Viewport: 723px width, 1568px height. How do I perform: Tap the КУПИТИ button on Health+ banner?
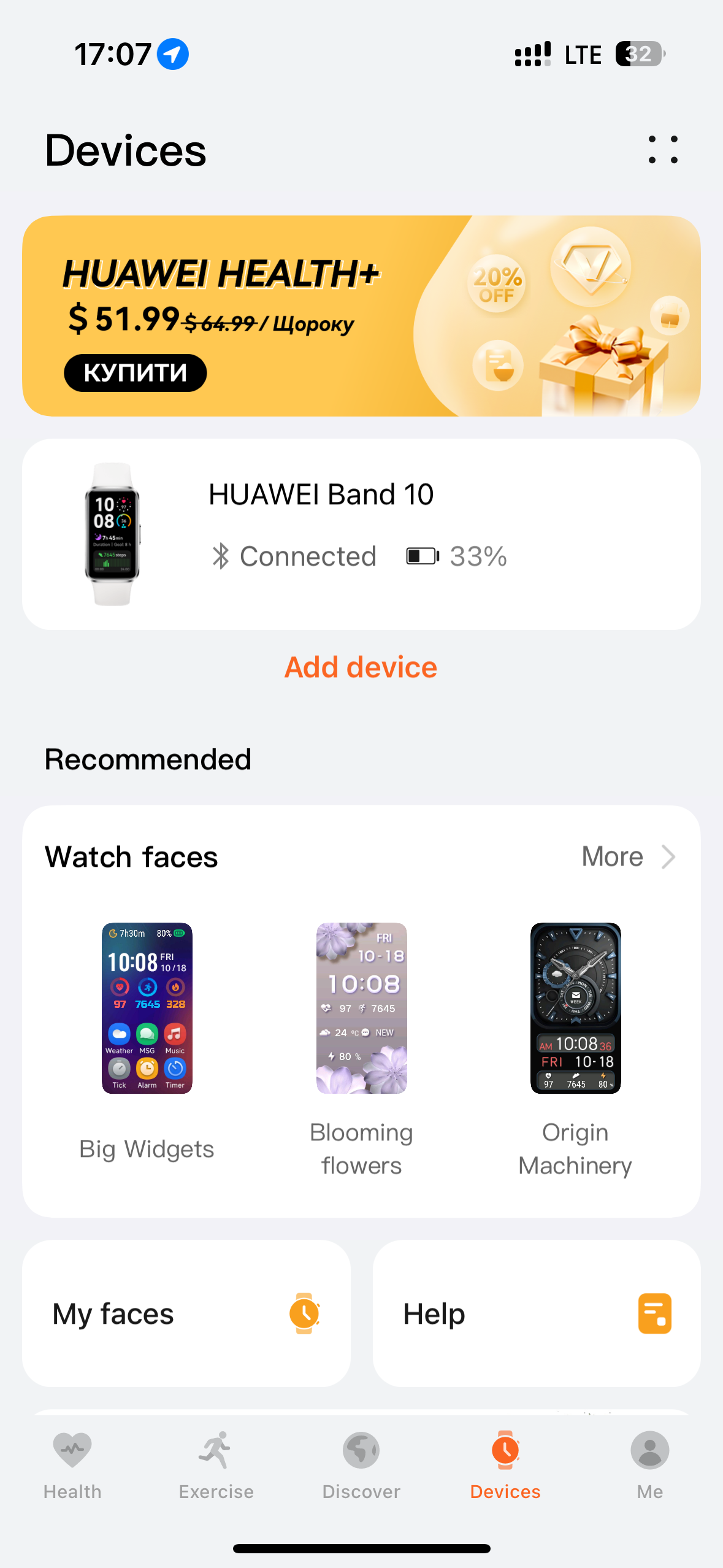136,373
